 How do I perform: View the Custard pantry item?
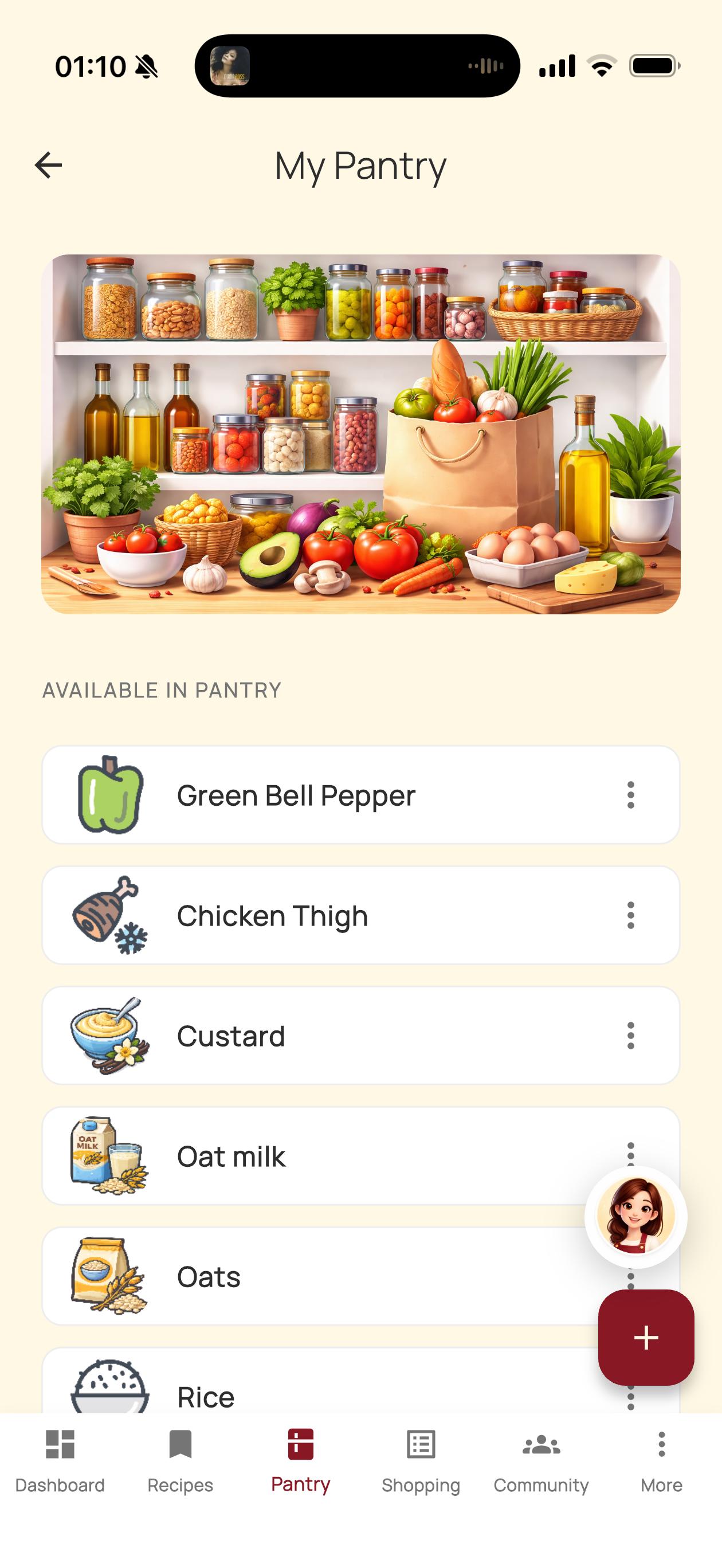tap(231, 1036)
